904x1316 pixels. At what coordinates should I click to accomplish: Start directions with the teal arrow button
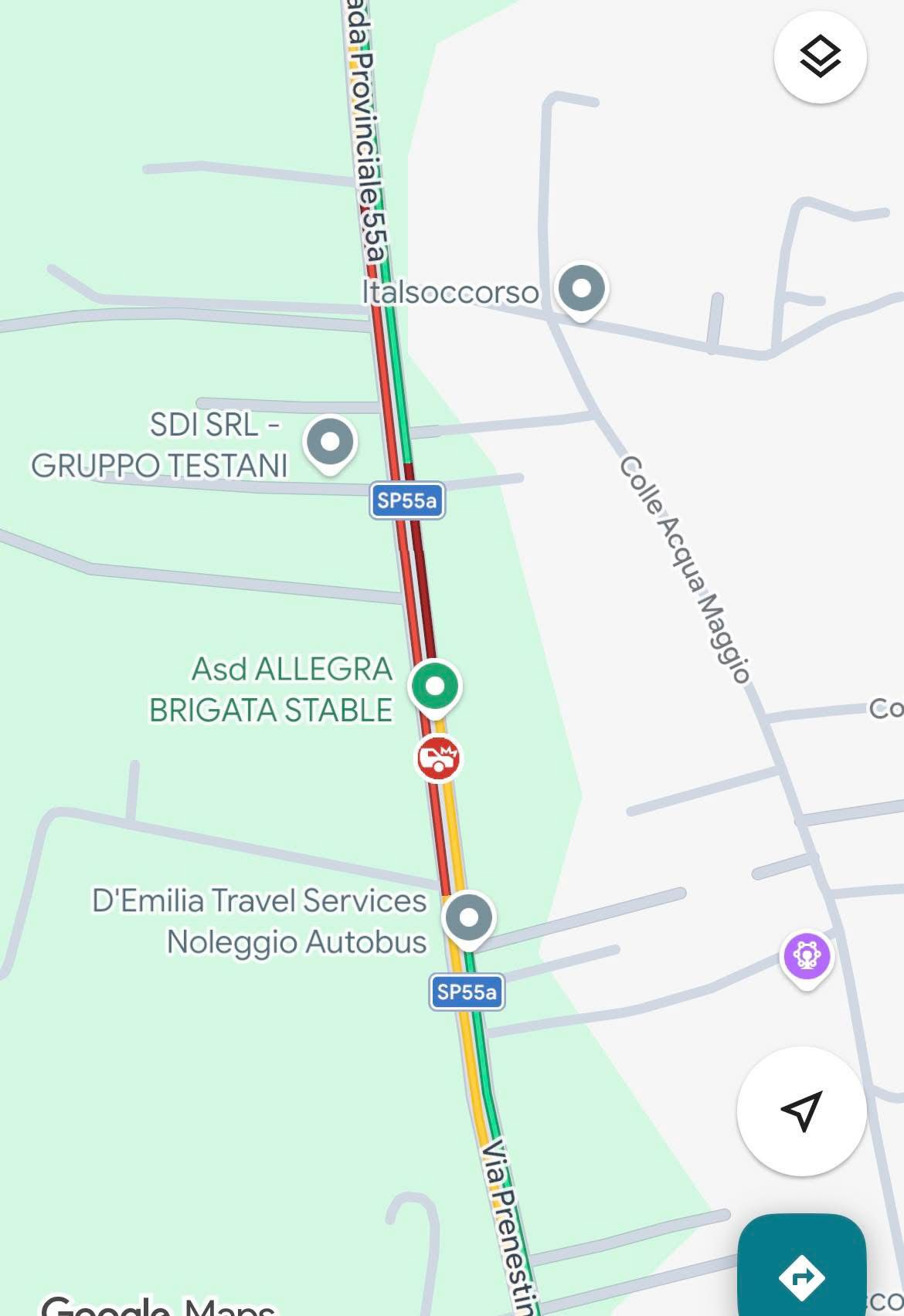[801, 1274]
